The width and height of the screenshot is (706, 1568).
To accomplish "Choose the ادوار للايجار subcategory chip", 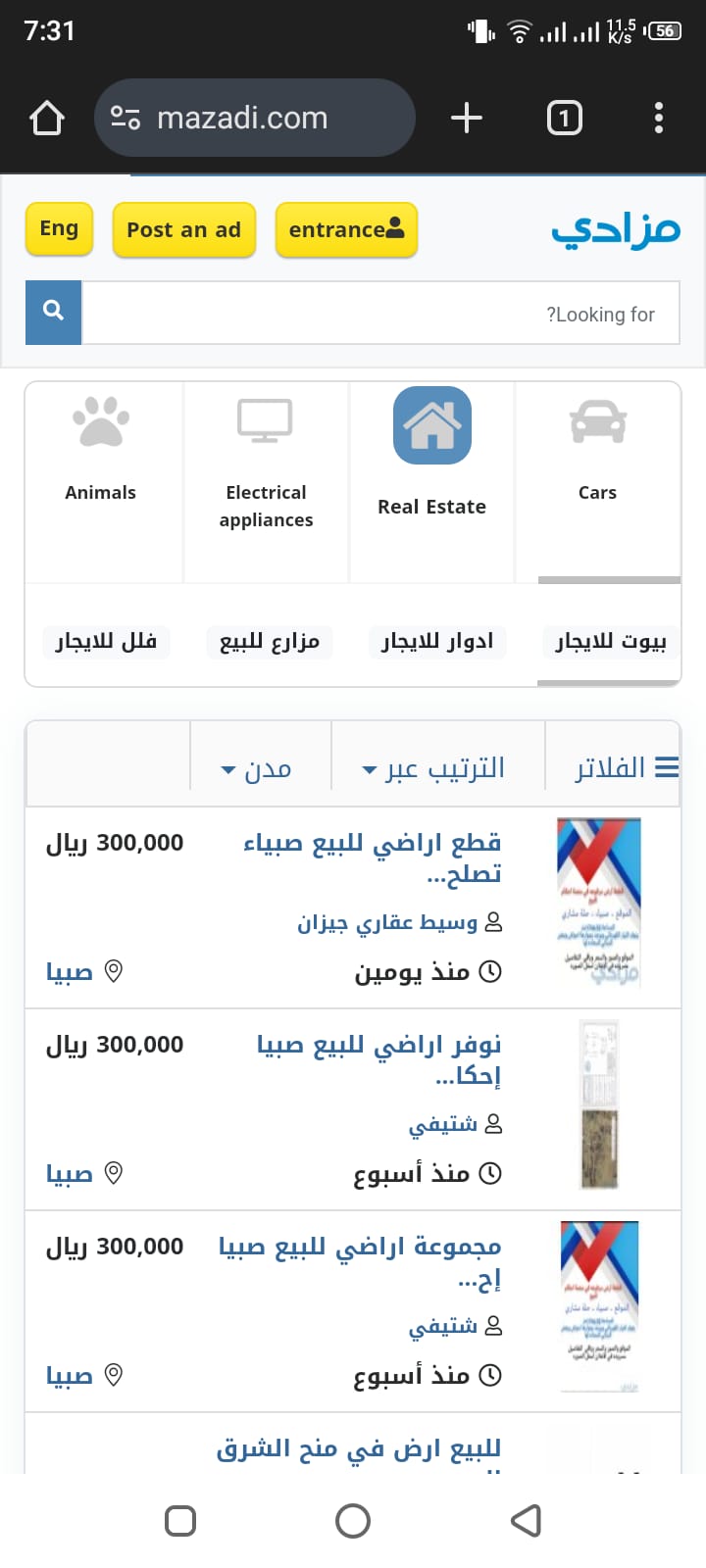I will (437, 642).
